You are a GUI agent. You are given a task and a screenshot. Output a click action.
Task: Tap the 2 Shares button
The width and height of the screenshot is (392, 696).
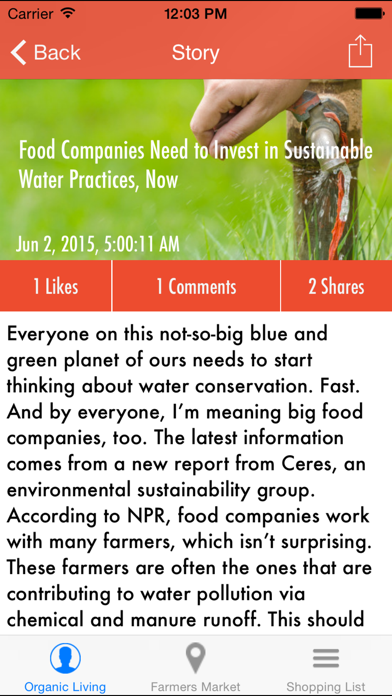click(337, 286)
